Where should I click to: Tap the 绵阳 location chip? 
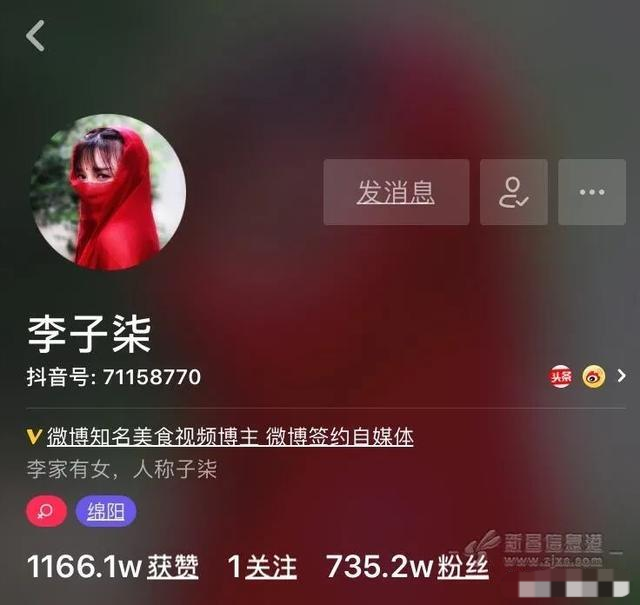click(106, 512)
